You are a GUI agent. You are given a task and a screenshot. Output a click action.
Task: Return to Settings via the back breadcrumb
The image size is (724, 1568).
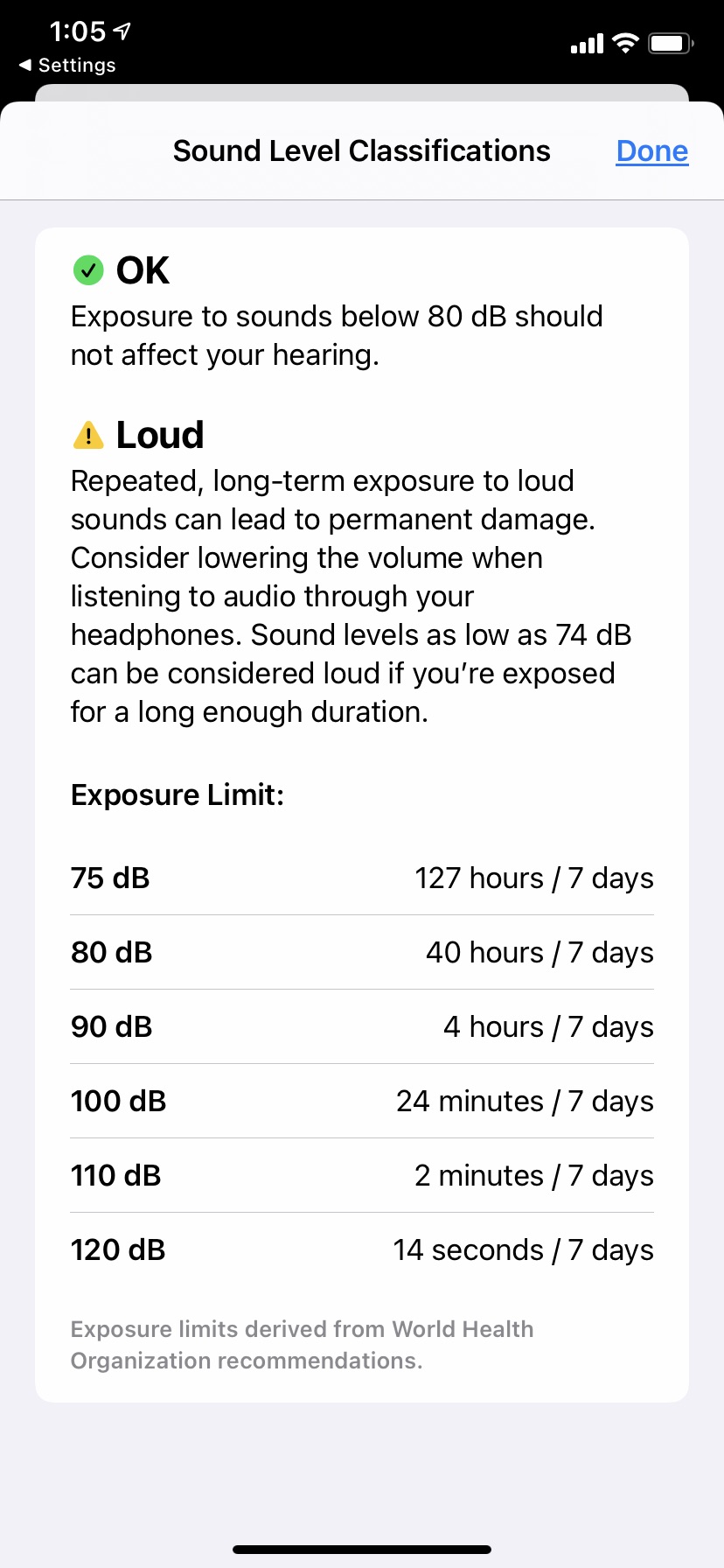click(67, 66)
